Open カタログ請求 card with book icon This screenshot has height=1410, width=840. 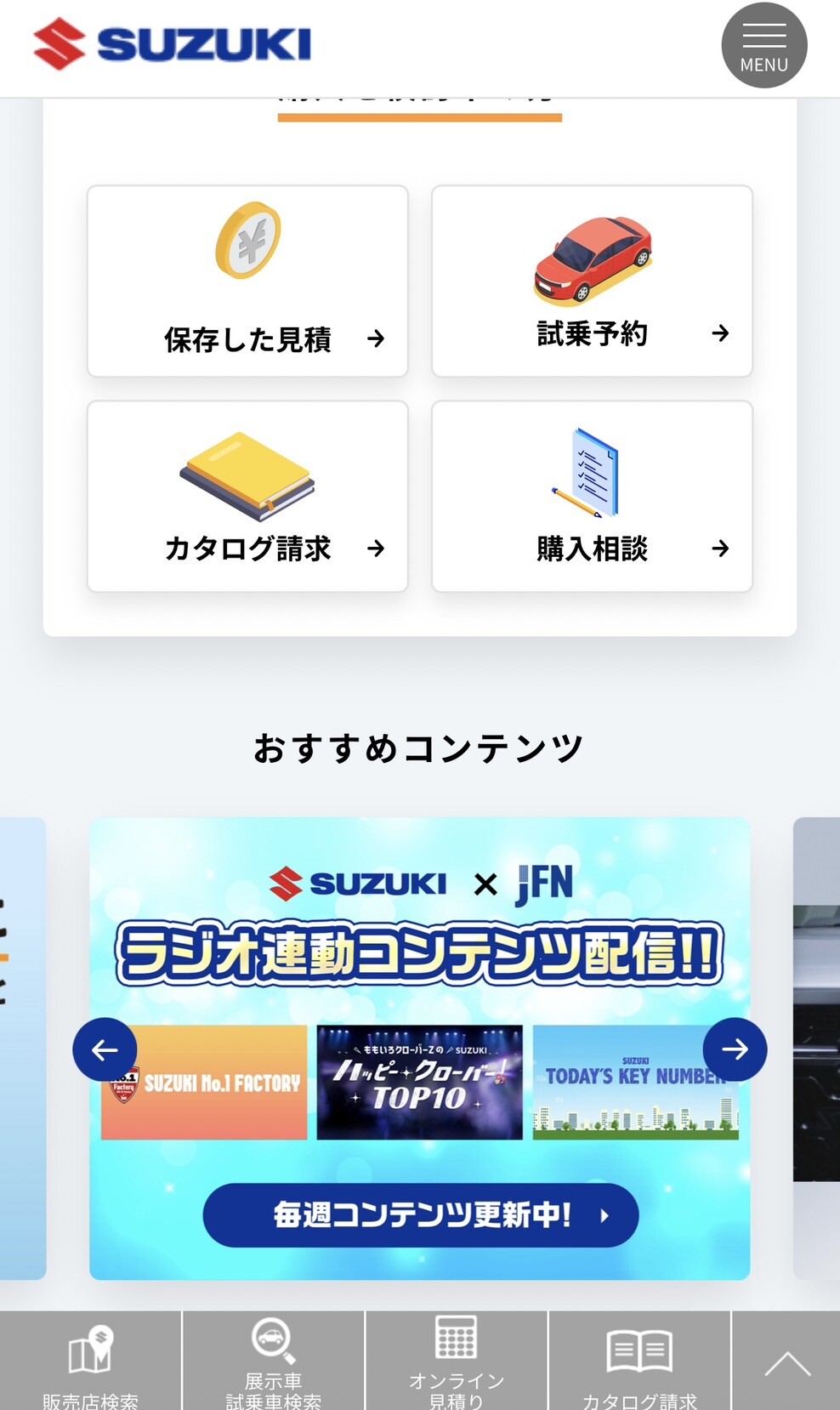(247, 497)
